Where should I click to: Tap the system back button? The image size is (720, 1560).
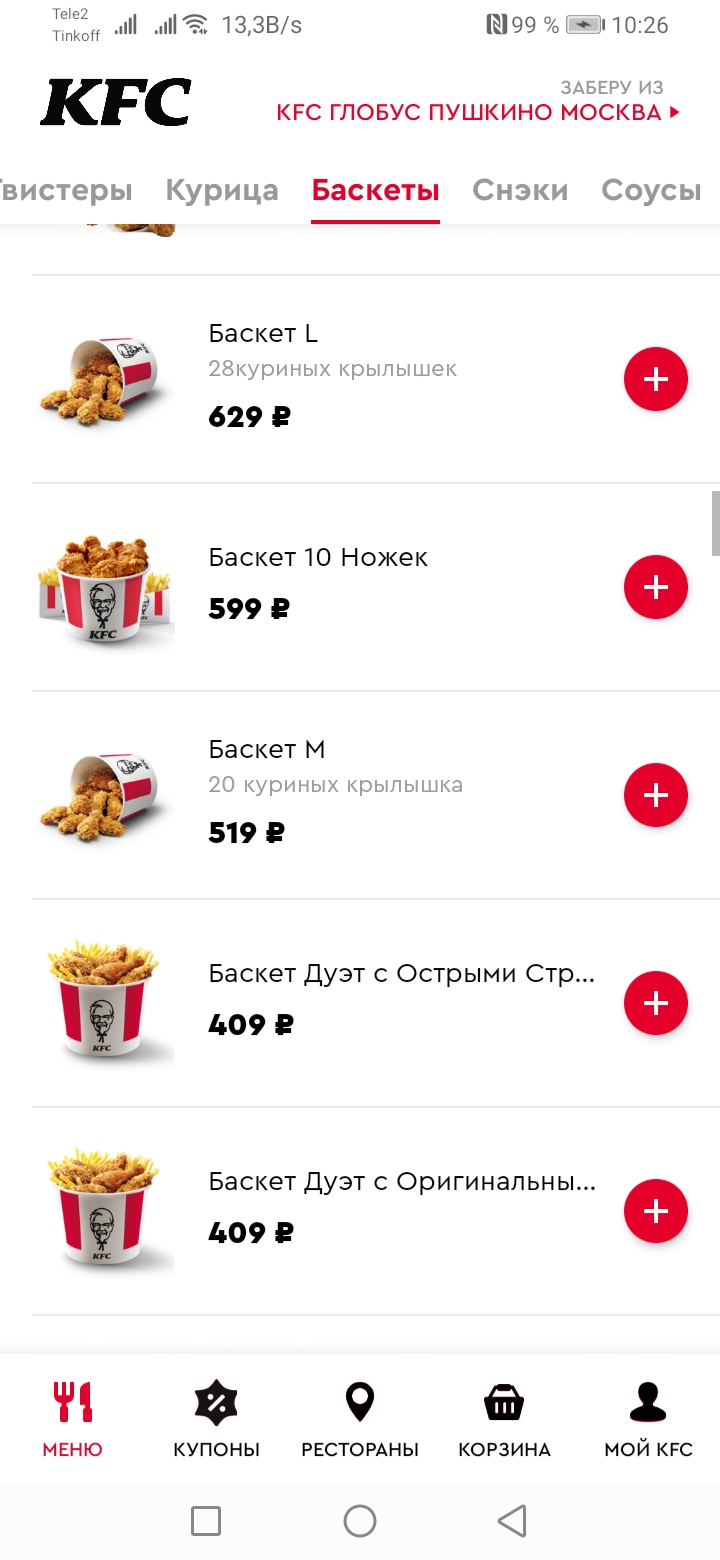tap(512, 1521)
